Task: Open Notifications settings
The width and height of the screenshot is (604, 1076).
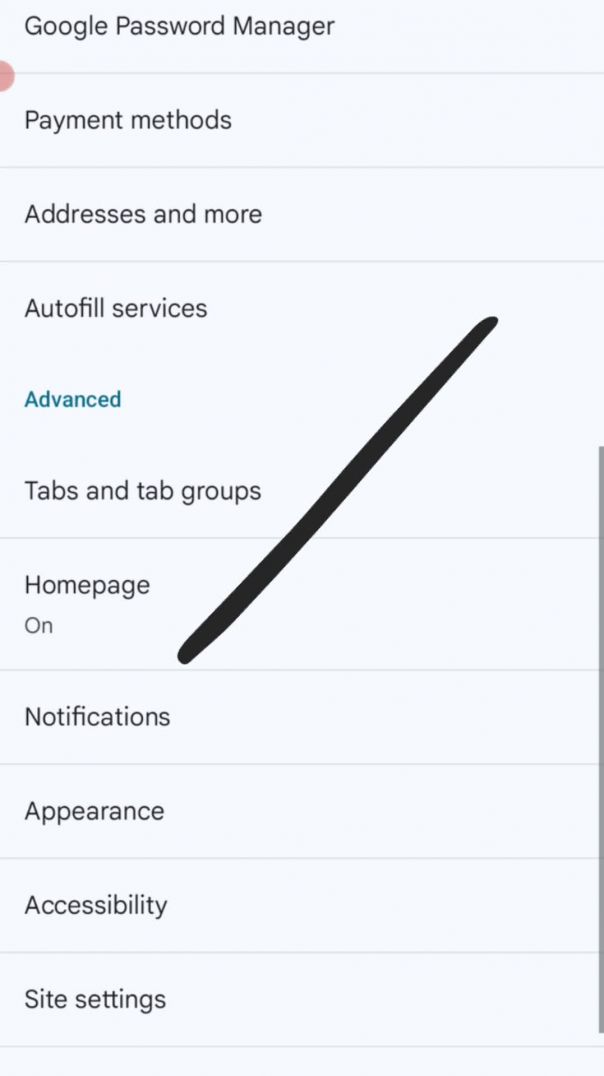Action: coord(98,717)
